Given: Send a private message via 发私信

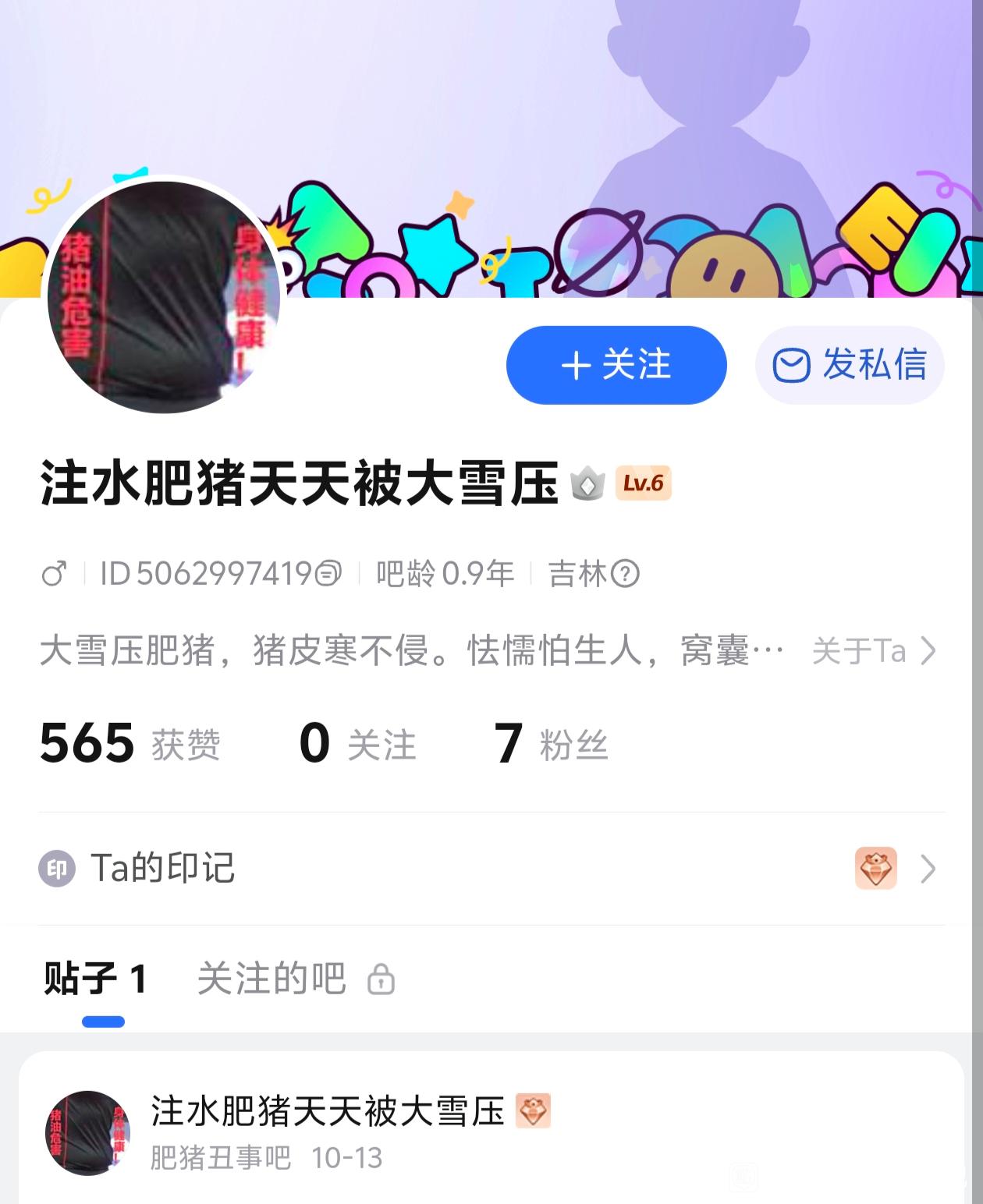Looking at the screenshot, I should [x=850, y=365].
